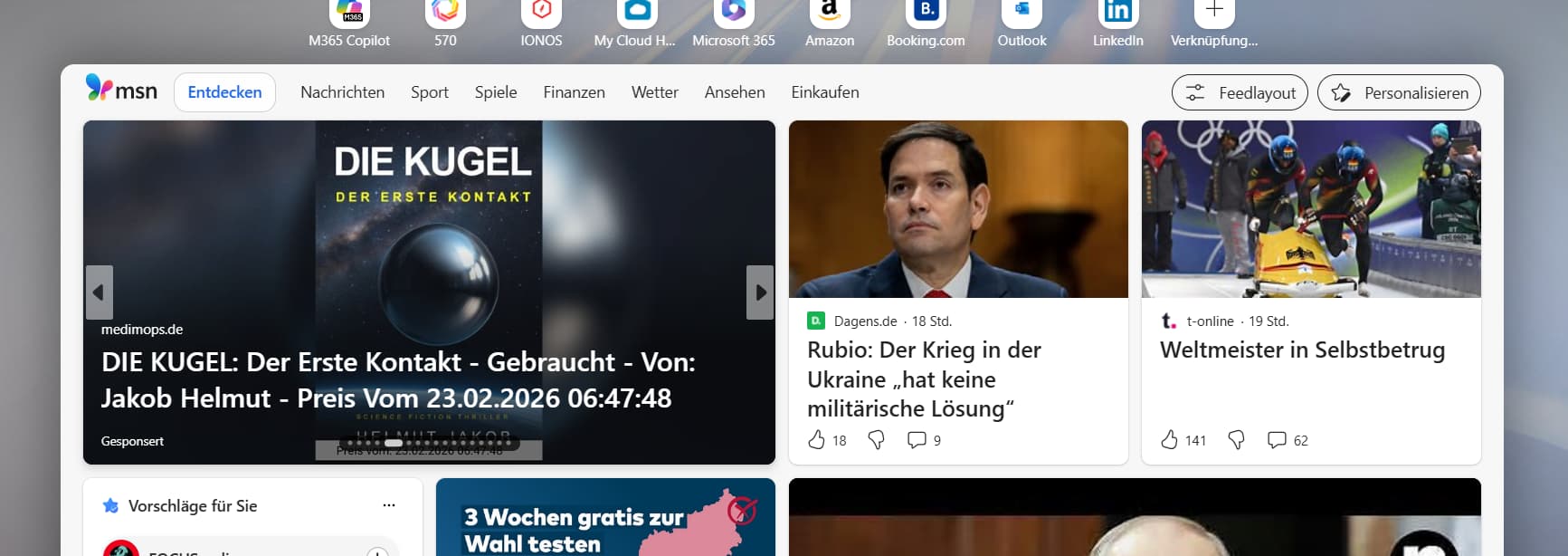Viewport: 1568px width, 556px height.
Task: Dislike the Weltmeister in Selbstbetrug article
Action: pyautogui.click(x=1237, y=440)
